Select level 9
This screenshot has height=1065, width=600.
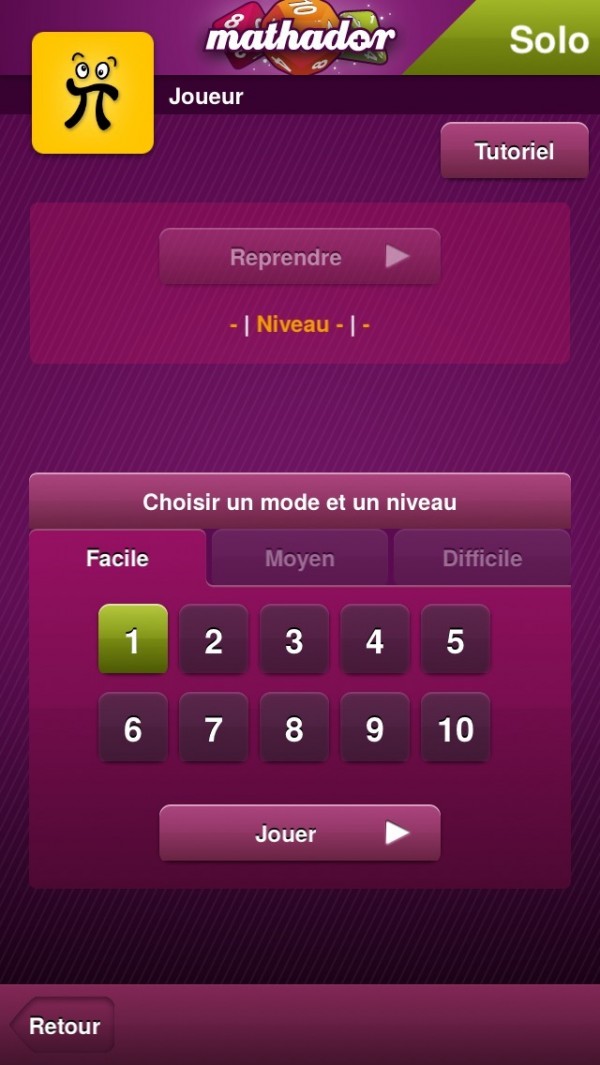(375, 728)
